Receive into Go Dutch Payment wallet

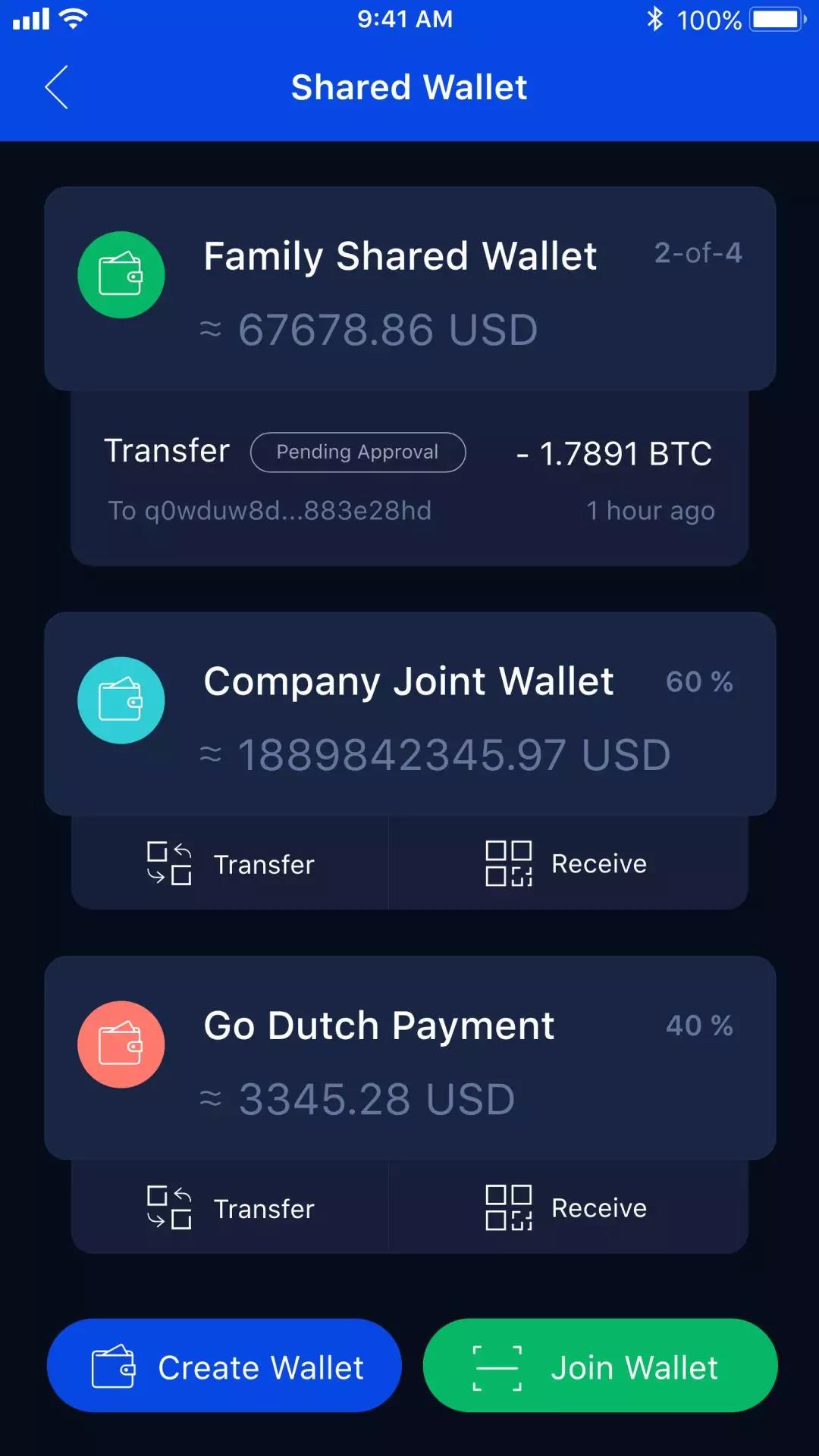click(x=568, y=1207)
